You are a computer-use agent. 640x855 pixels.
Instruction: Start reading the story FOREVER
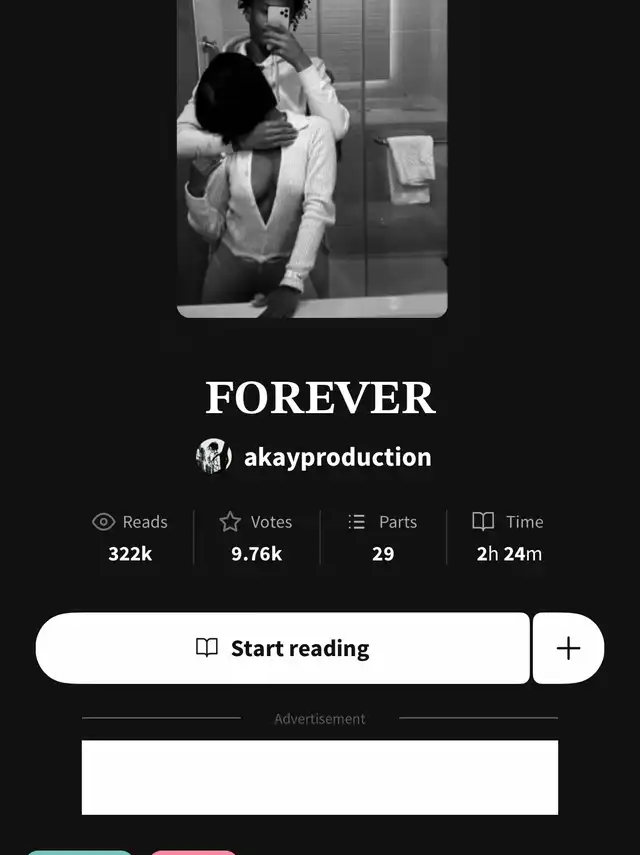[x=282, y=648]
